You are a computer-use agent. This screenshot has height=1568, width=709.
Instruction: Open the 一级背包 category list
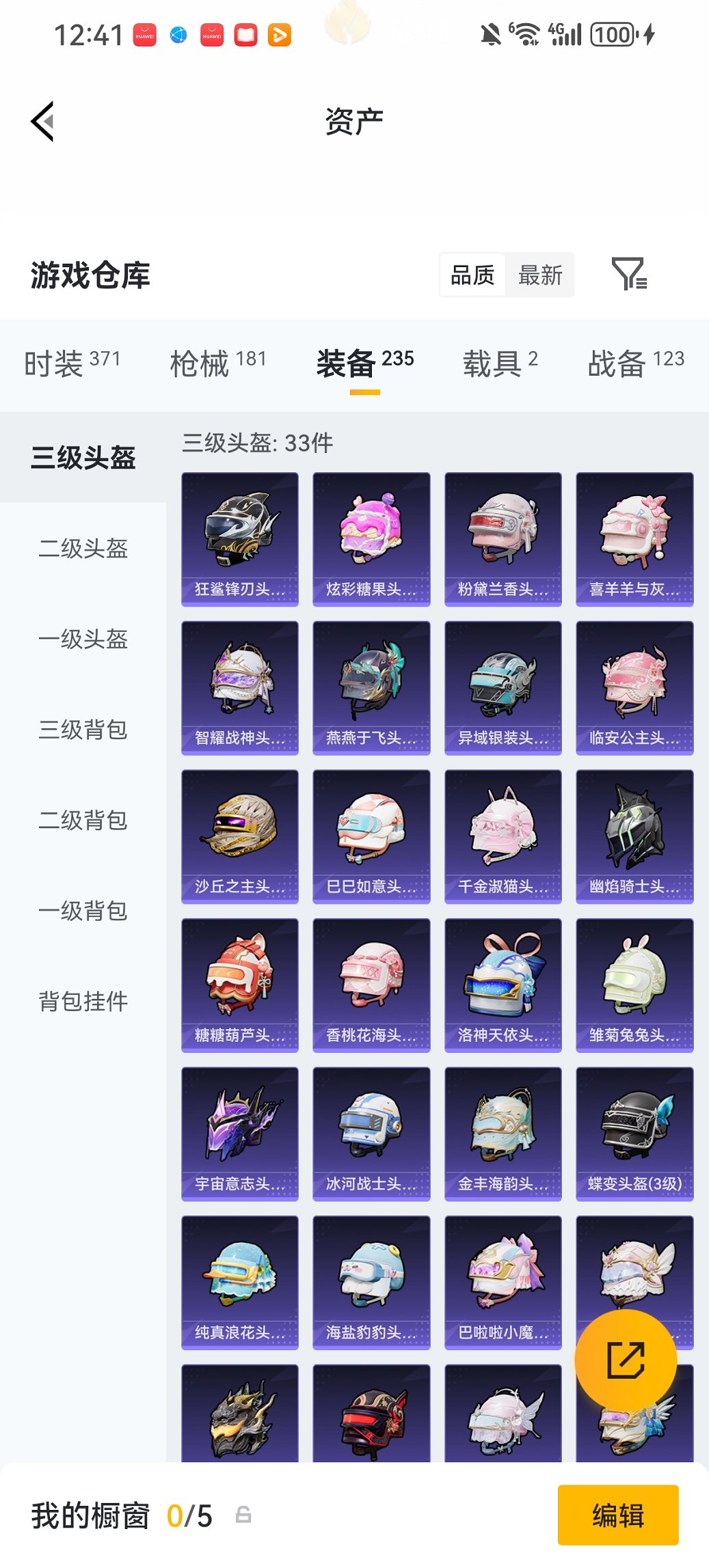point(83,912)
